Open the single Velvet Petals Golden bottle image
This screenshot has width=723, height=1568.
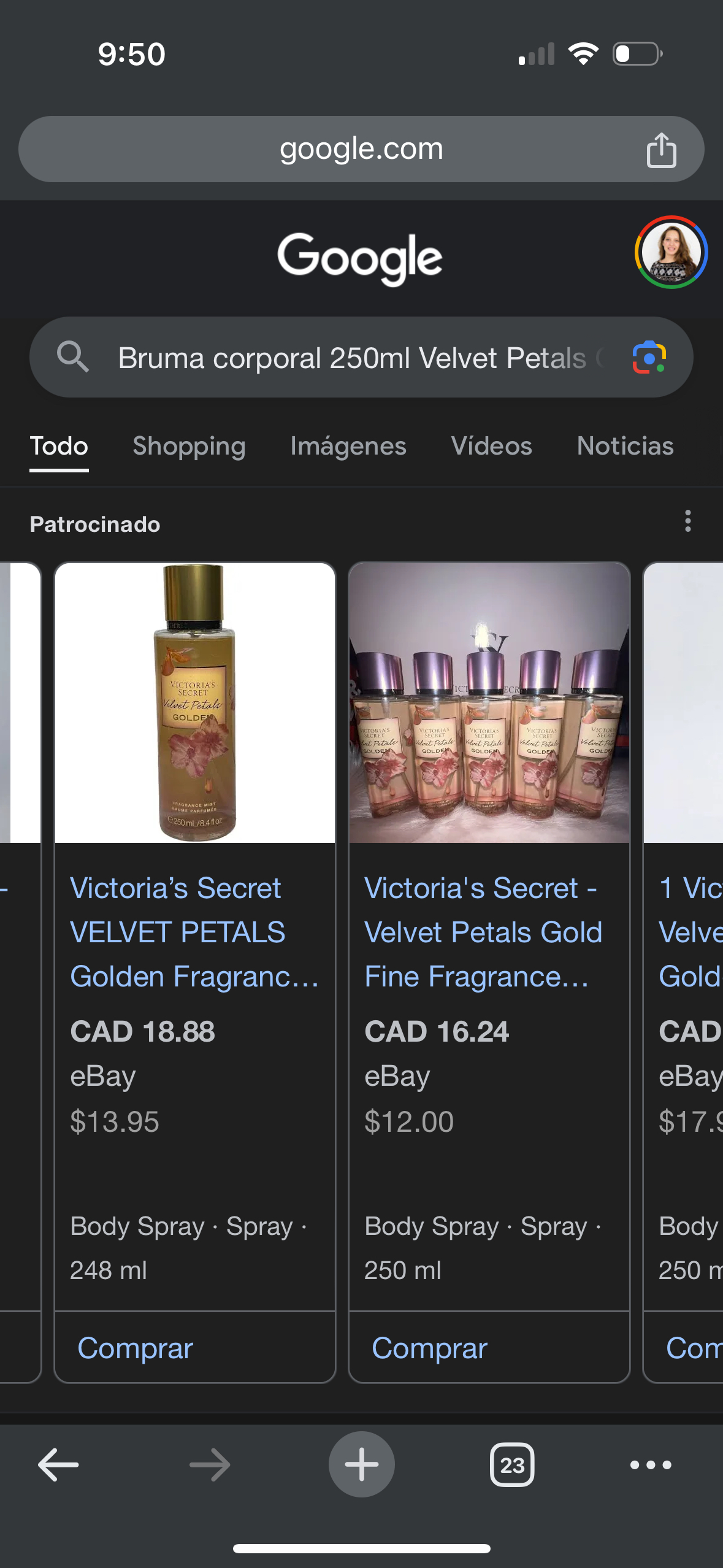click(x=195, y=702)
